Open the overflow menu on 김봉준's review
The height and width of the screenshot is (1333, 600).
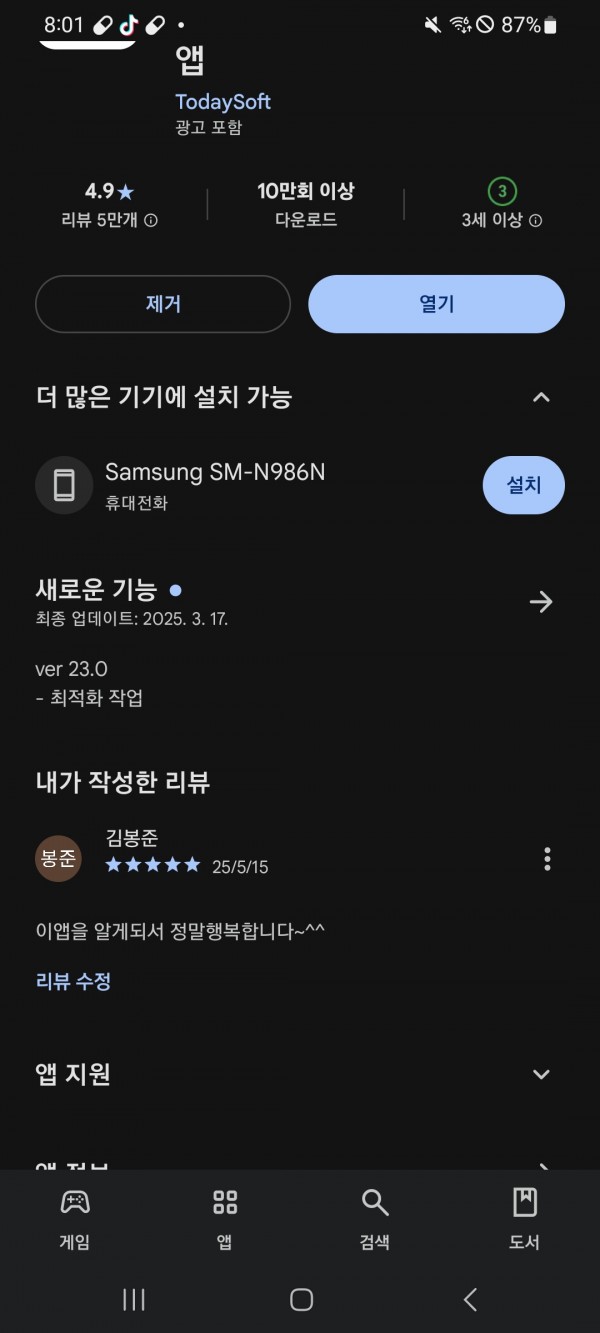point(546,858)
